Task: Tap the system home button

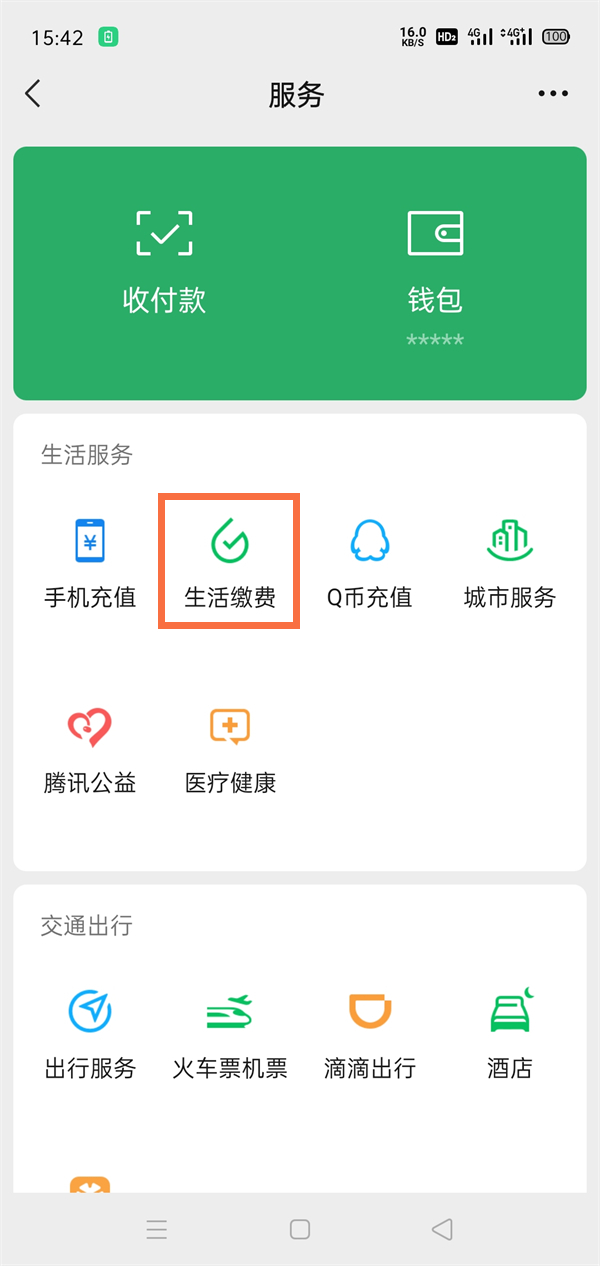Action: [300, 1229]
